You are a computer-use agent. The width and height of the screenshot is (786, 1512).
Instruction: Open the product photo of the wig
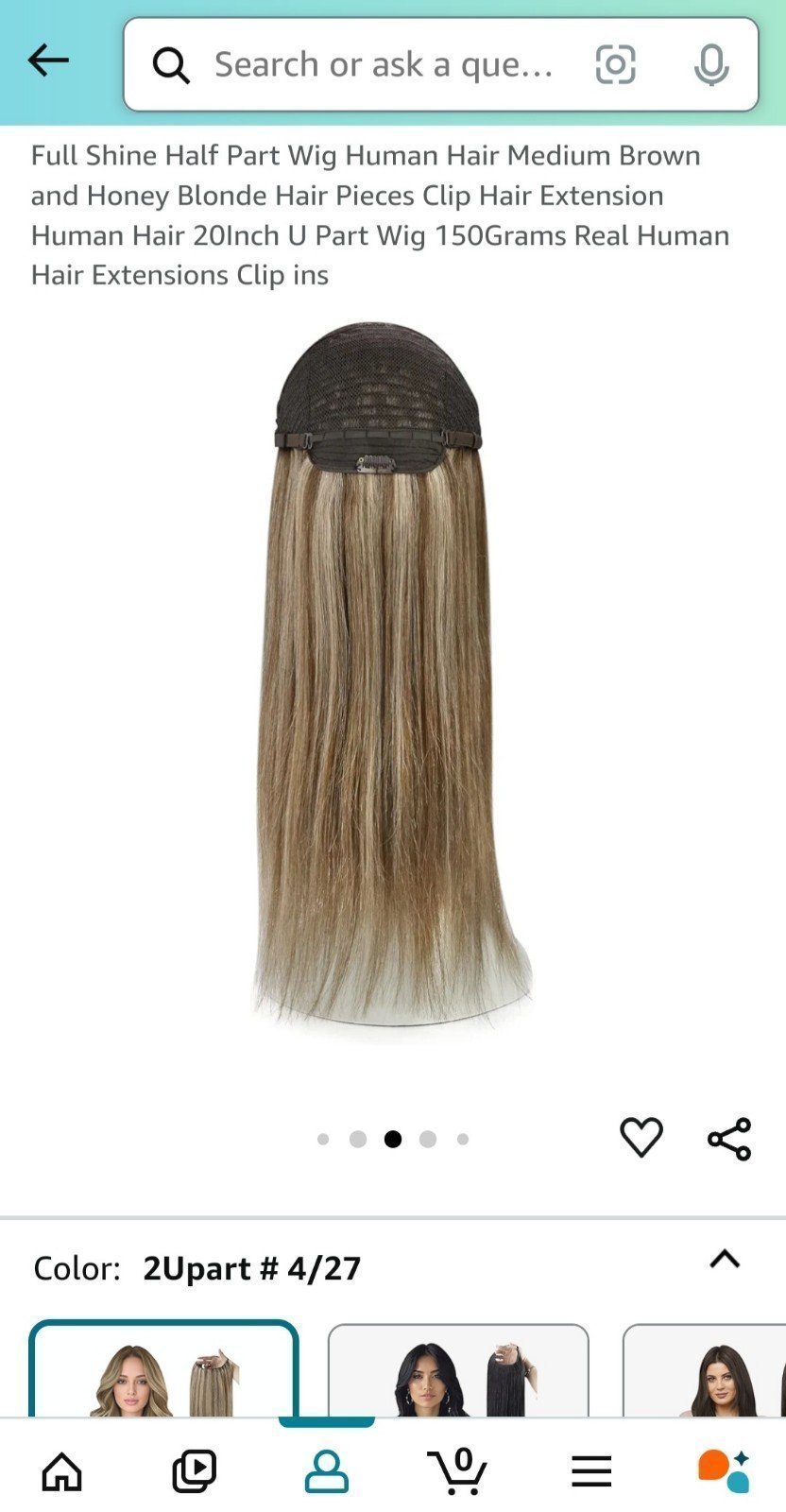pos(391,677)
